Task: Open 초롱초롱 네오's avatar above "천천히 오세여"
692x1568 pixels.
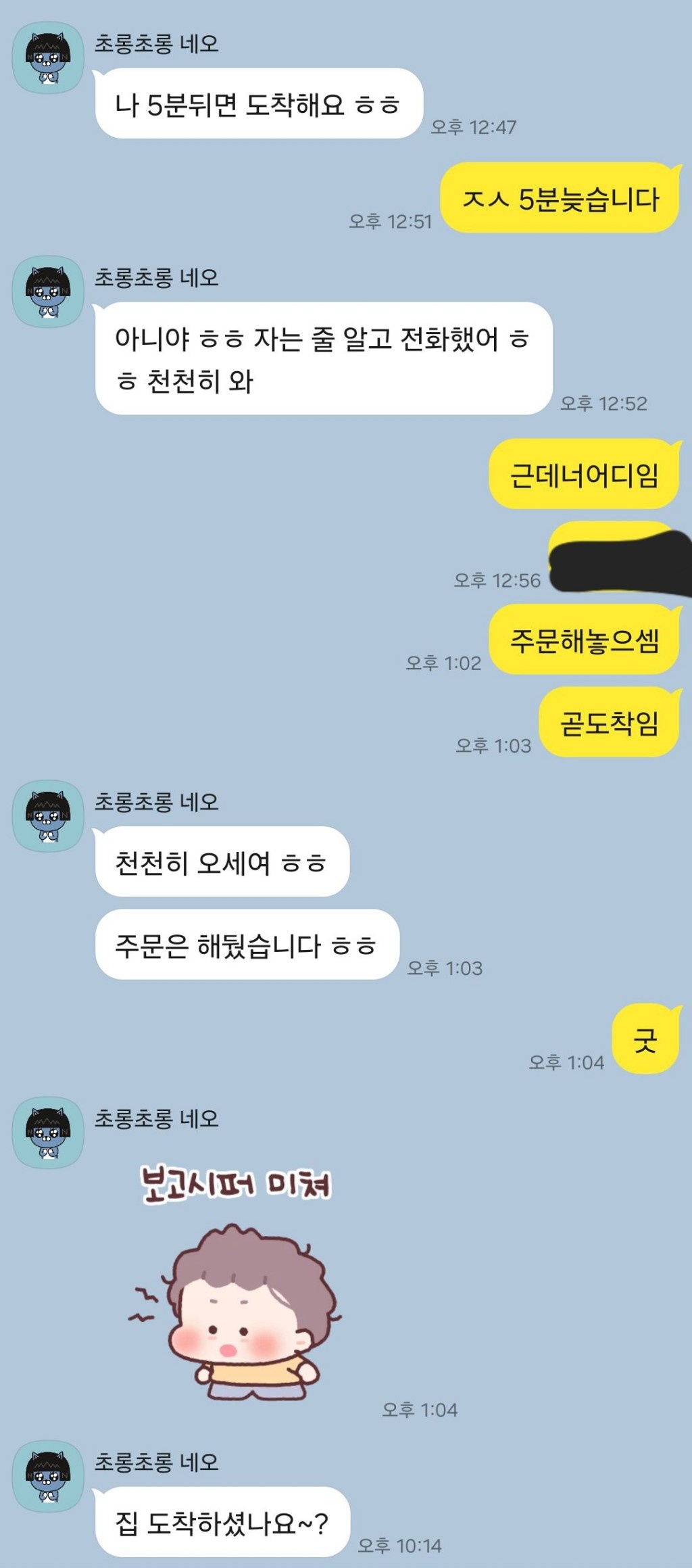Action: (48, 816)
